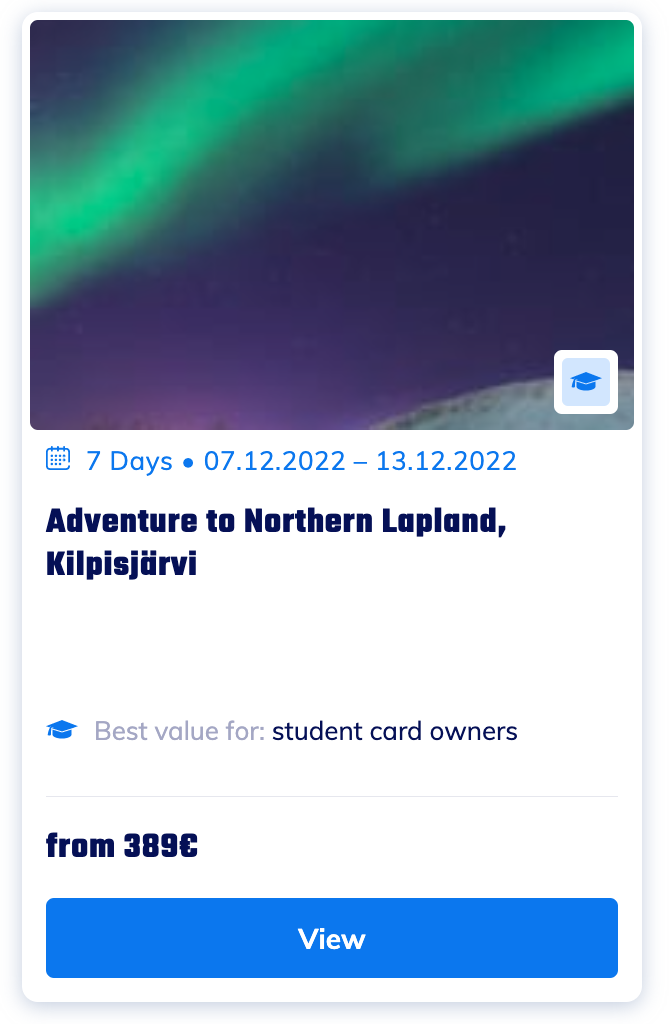The height and width of the screenshot is (1024, 670).
Task: Tap the student cap badge on photo
Action: pos(585,381)
